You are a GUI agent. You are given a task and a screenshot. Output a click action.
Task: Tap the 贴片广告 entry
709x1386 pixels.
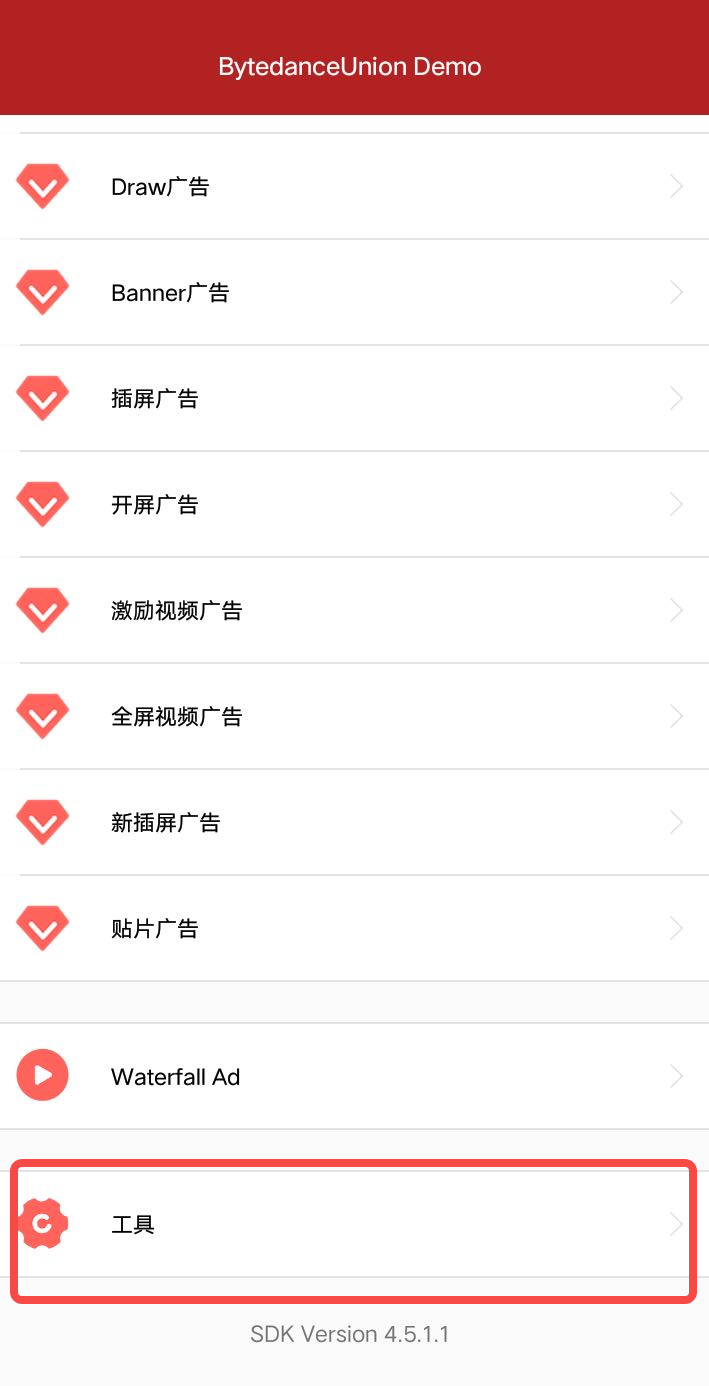coord(354,929)
